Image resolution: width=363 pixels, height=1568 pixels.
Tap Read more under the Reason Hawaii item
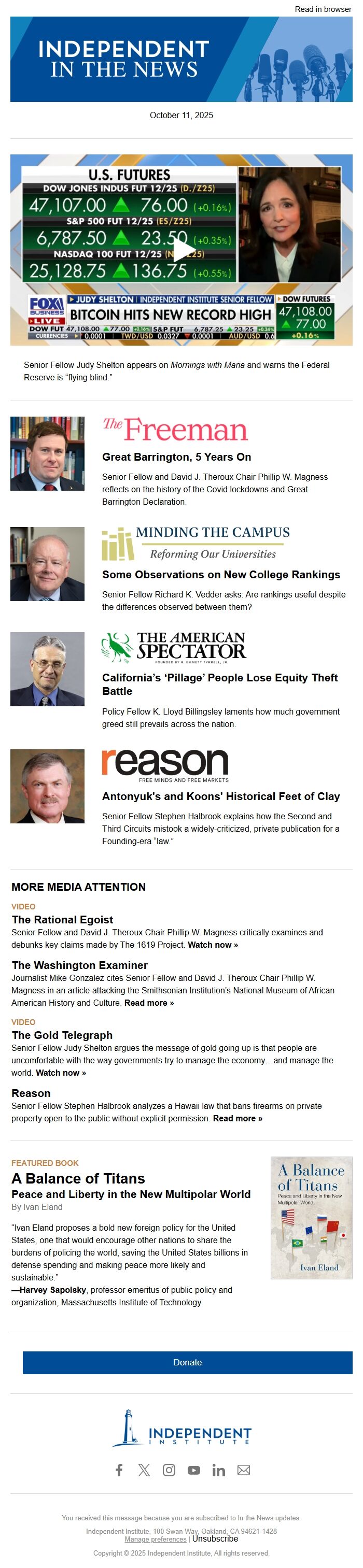[238, 1118]
